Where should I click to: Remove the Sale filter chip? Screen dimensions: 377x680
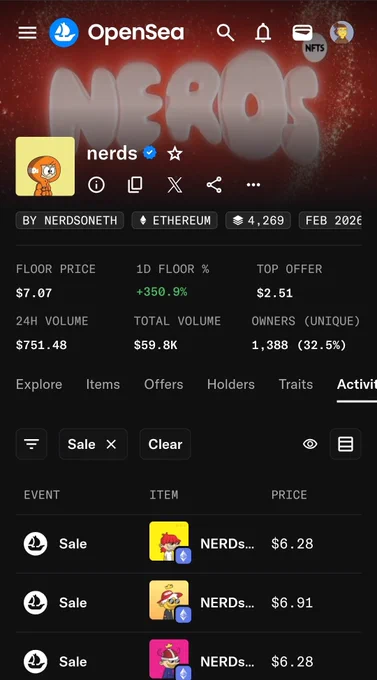111,444
